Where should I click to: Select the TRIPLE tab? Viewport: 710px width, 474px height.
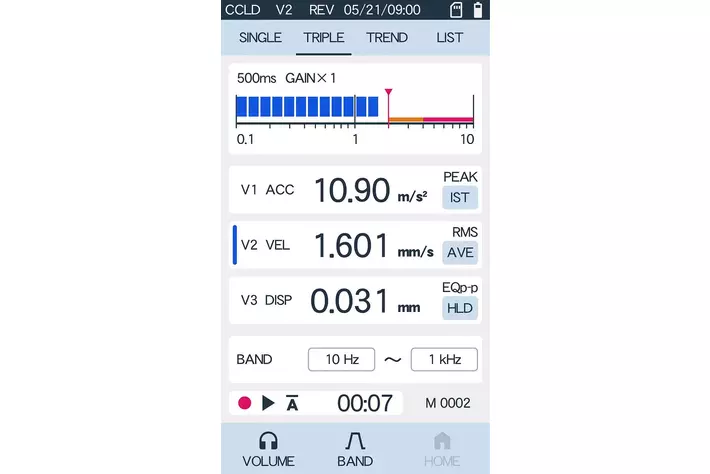coord(324,38)
